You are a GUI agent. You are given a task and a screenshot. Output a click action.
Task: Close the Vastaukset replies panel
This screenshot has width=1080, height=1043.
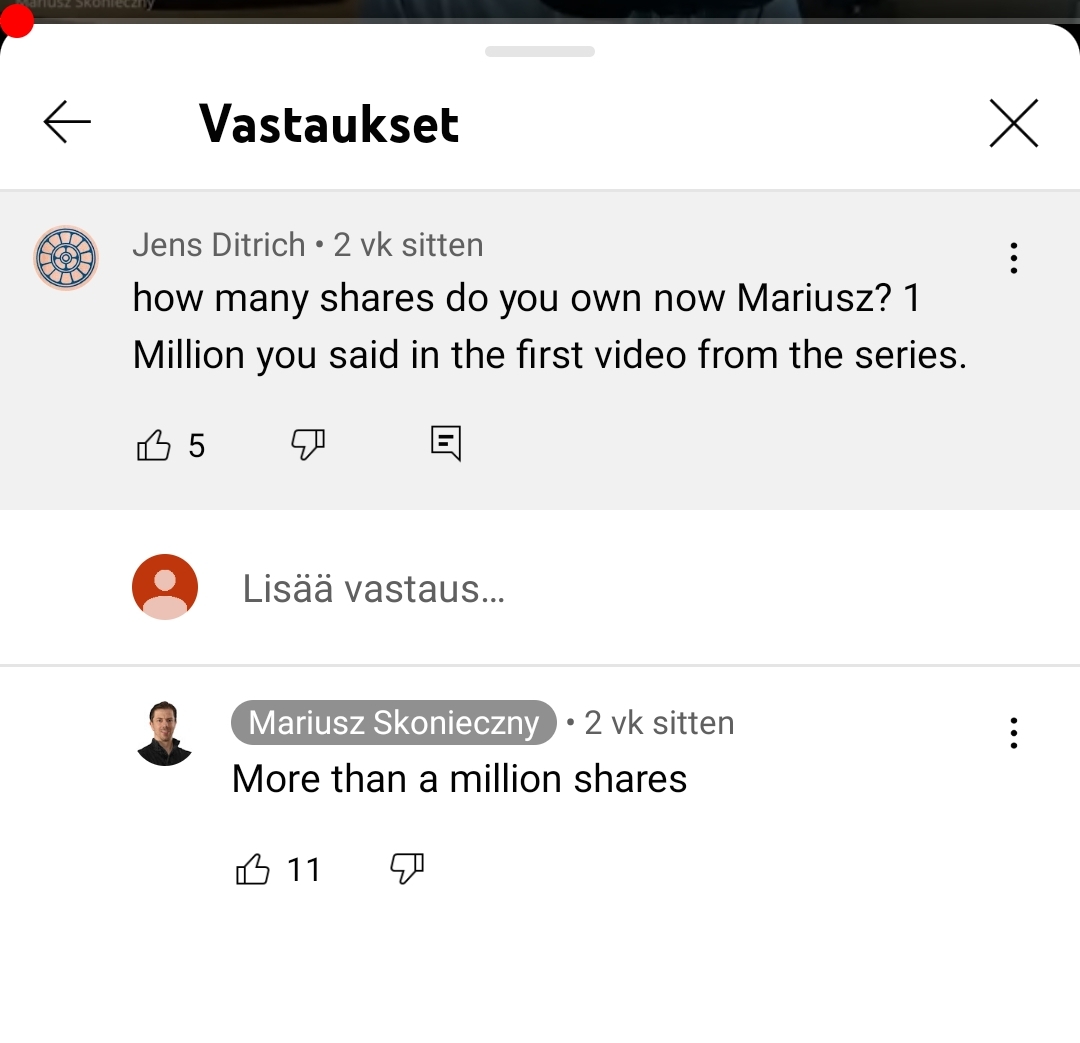tap(1013, 124)
